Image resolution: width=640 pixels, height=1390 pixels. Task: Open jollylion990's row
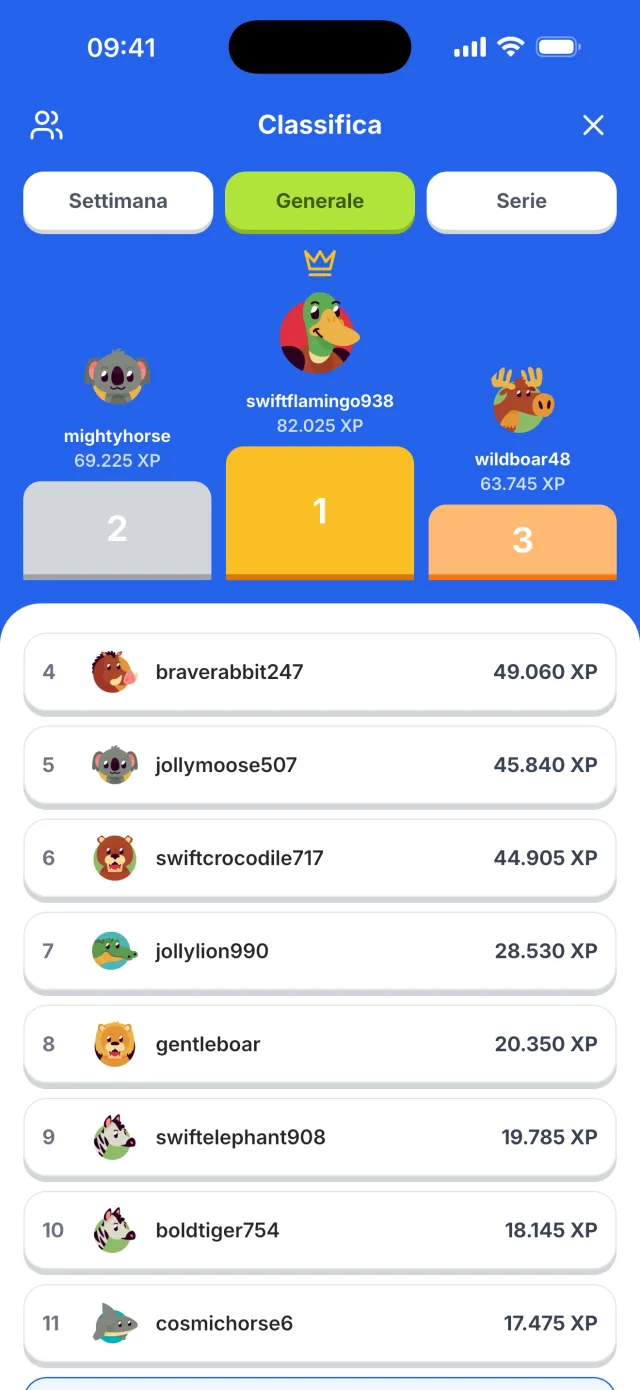point(320,952)
